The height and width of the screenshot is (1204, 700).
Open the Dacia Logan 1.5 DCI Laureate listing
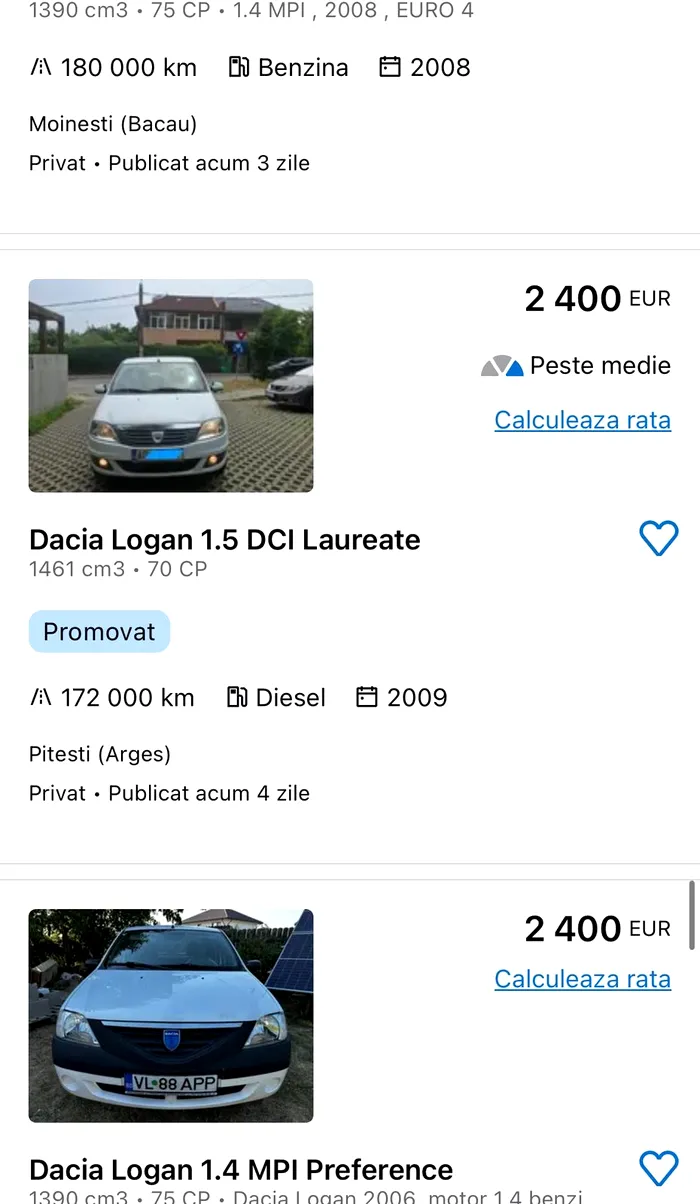coord(225,540)
